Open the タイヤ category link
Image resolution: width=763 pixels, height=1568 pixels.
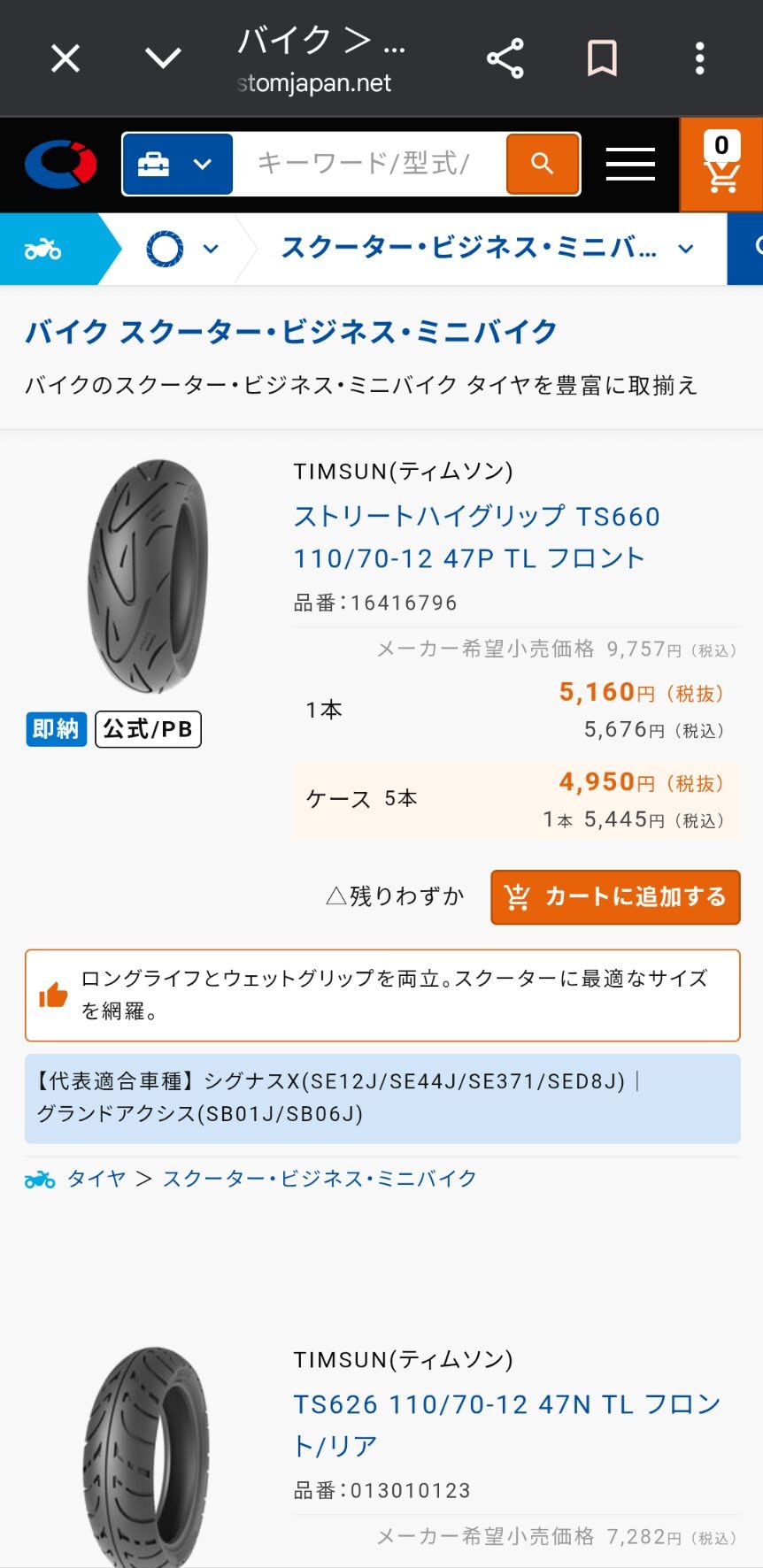[x=96, y=1179]
